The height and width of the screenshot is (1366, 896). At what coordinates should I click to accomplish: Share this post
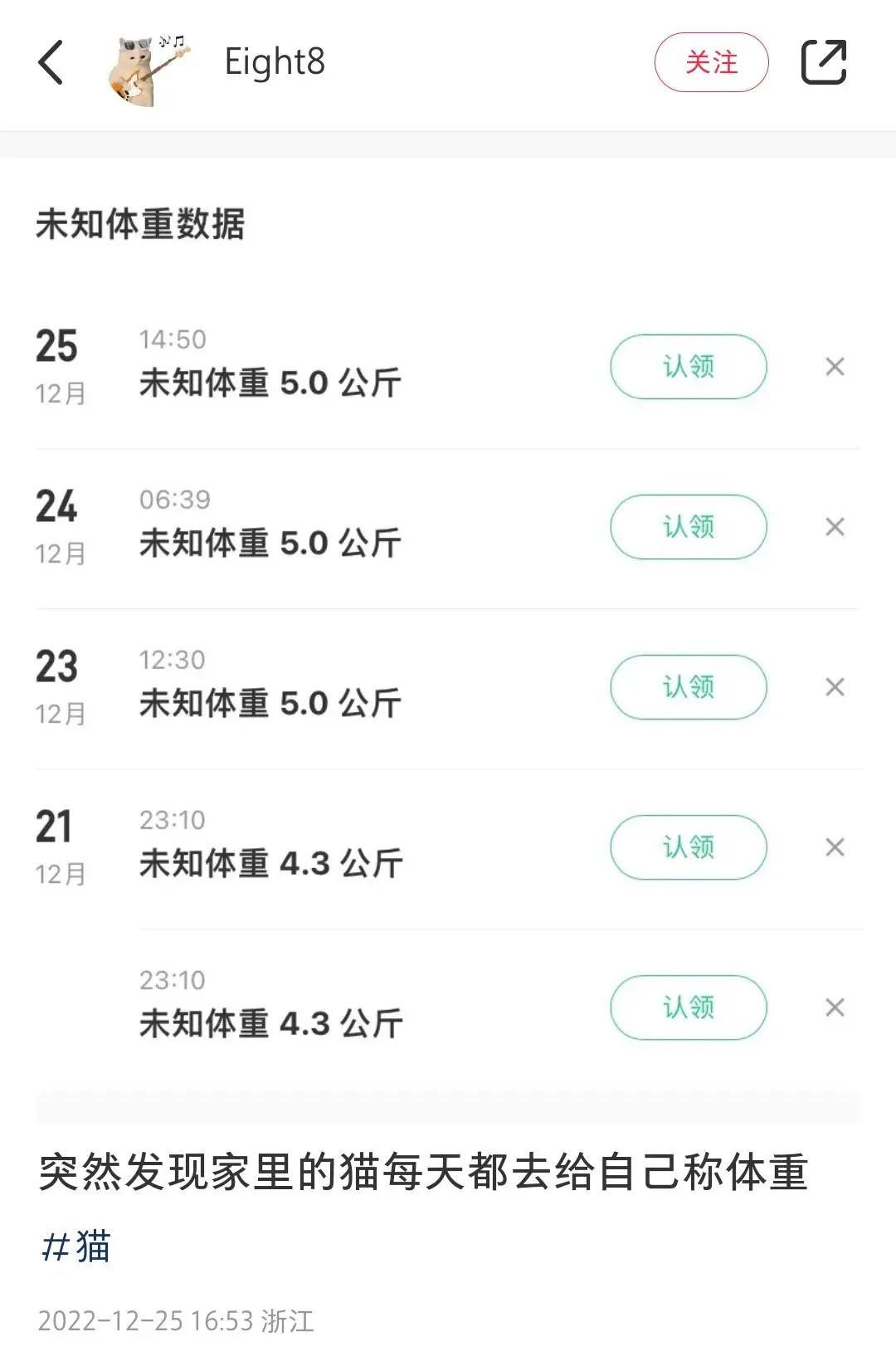coord(823,62)
